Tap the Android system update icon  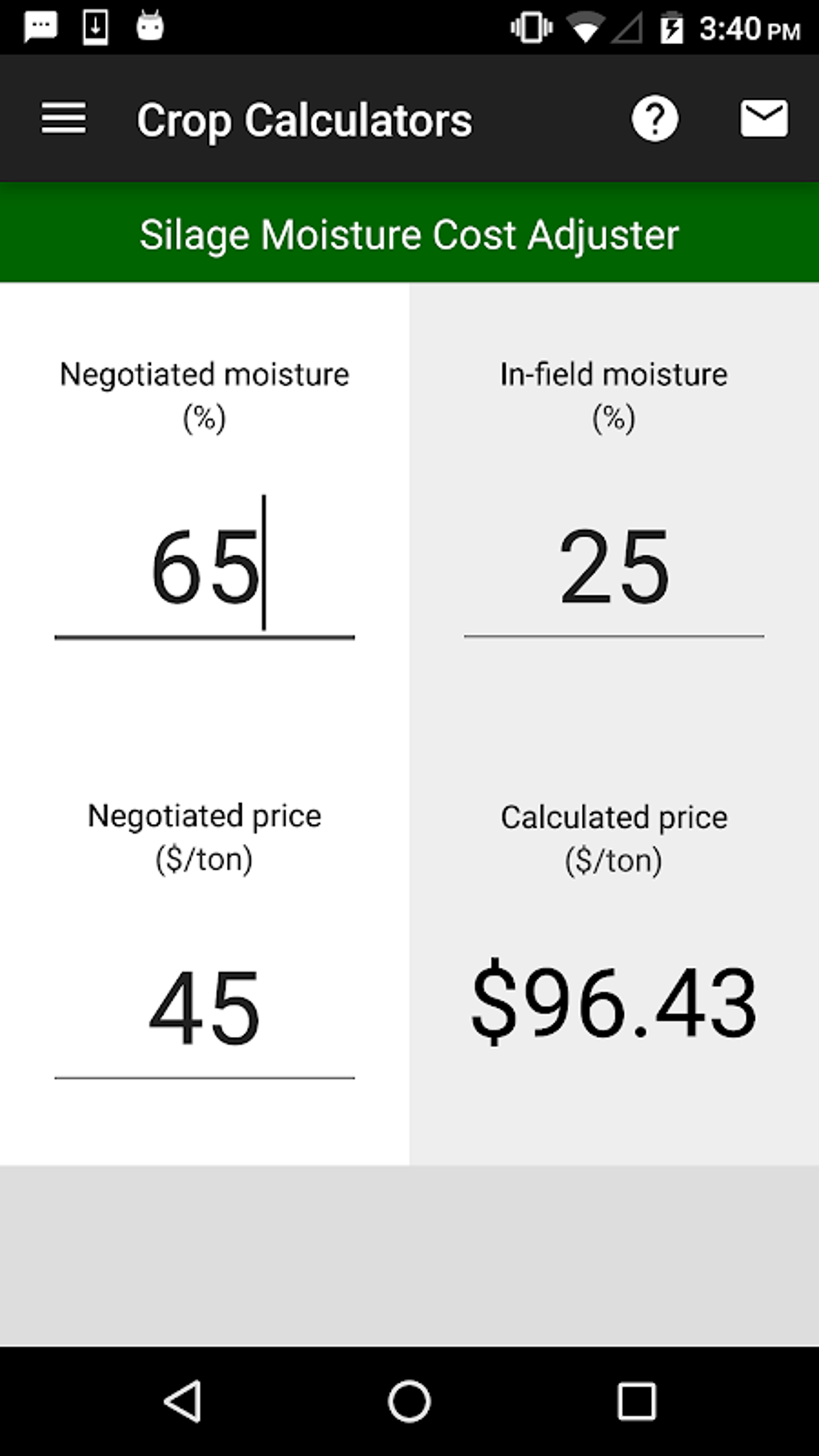(x=148, y=26)
